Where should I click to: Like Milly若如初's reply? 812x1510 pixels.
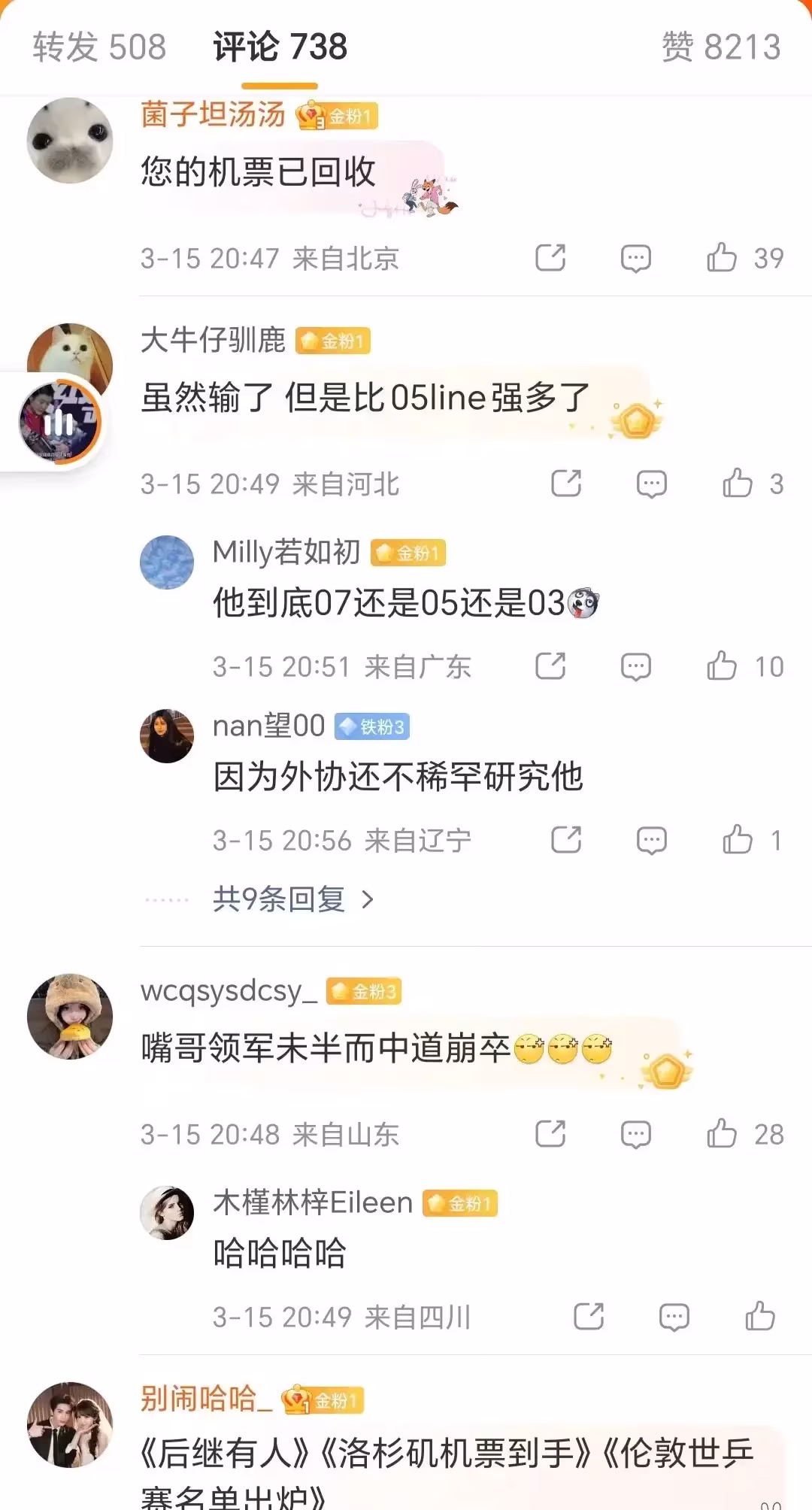722,666
